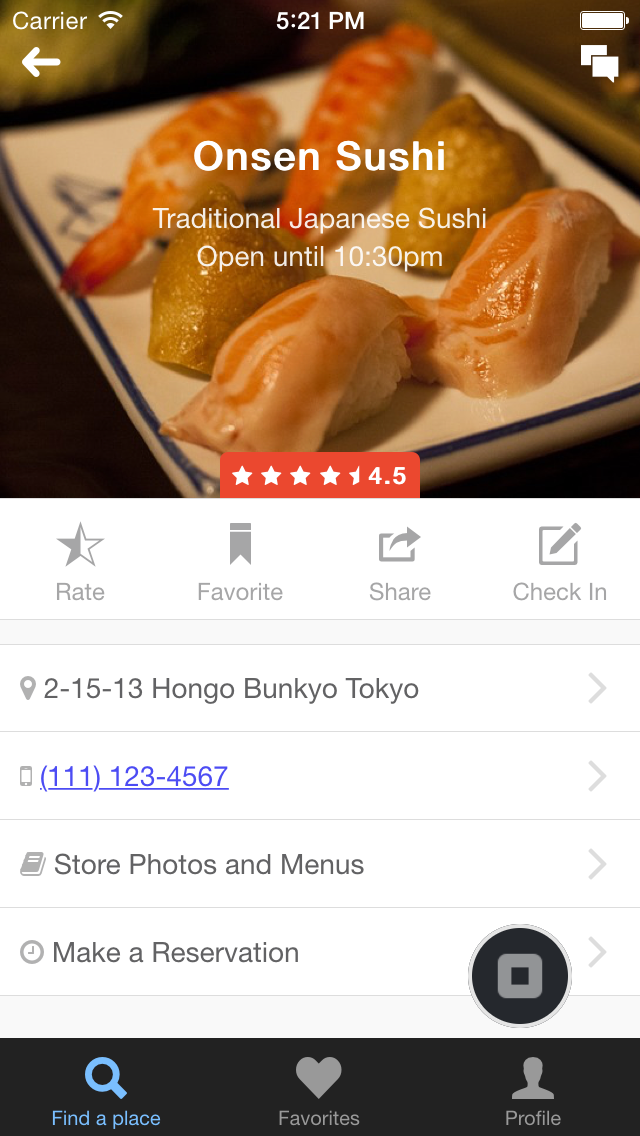Share this restaurant
The image size is (640, 1136).
400,562
